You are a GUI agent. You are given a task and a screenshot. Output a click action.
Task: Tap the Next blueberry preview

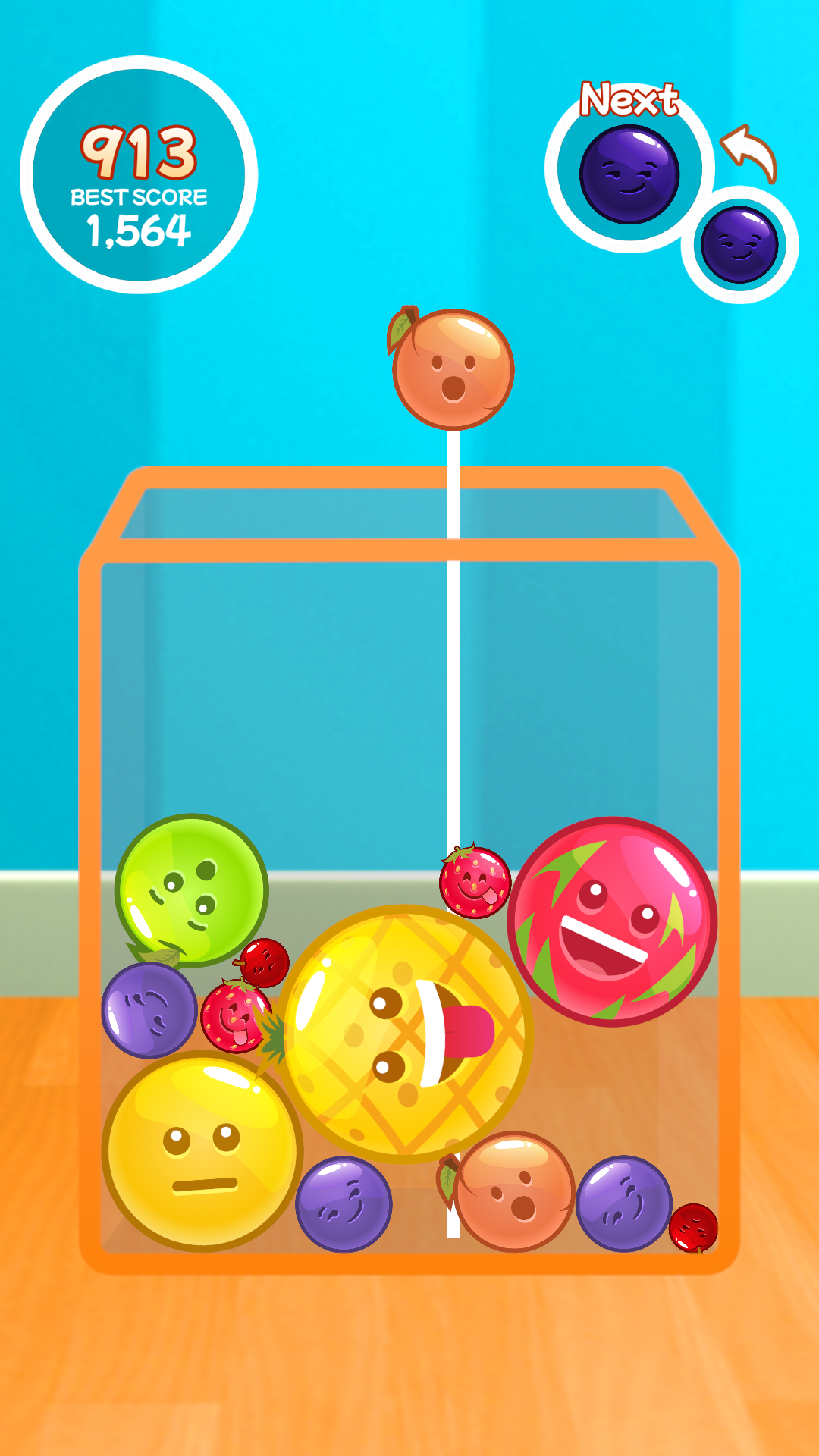629,174
